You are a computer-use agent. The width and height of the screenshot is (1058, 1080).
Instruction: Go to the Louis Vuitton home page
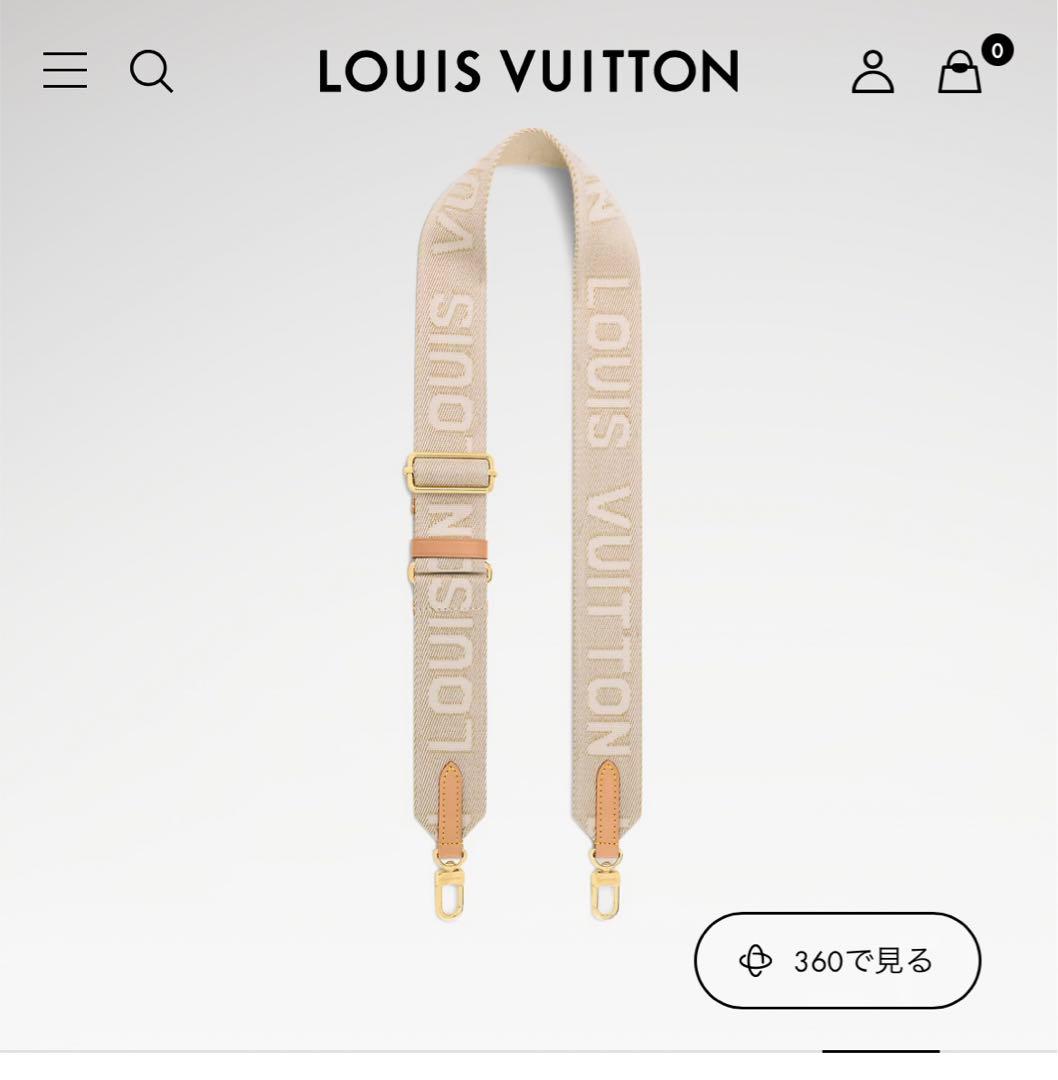pyautogui.click(x=529, y=72)
